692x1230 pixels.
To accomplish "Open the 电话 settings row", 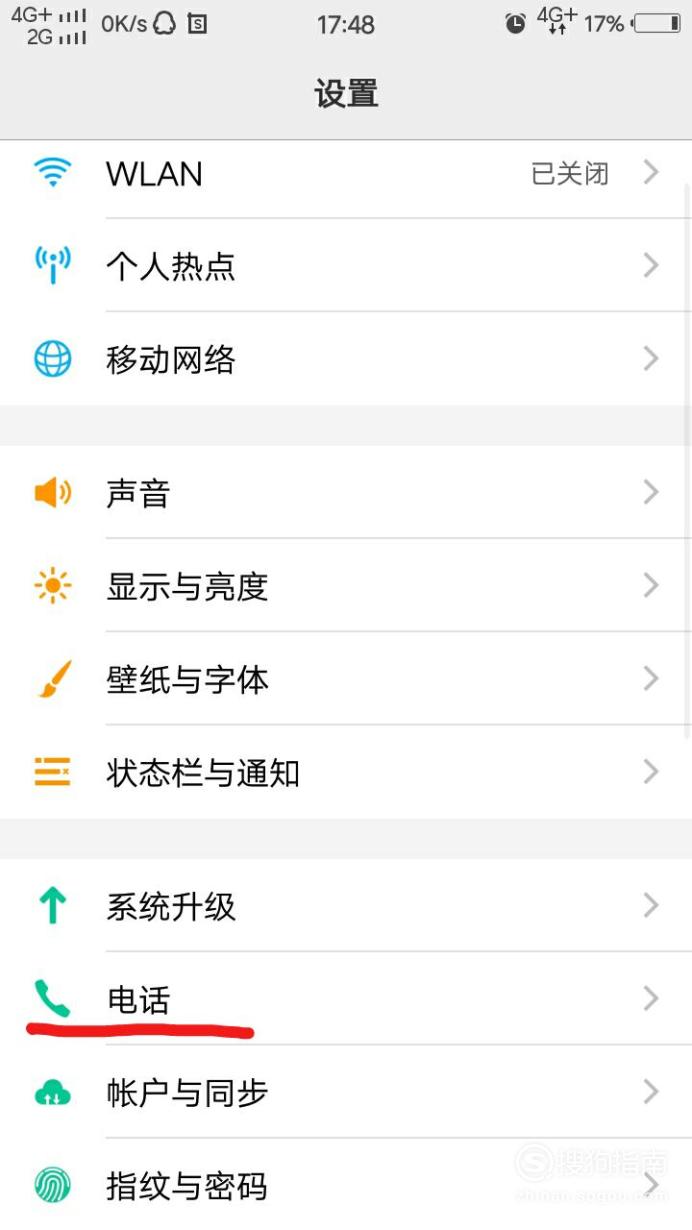I will click(346, 998).
